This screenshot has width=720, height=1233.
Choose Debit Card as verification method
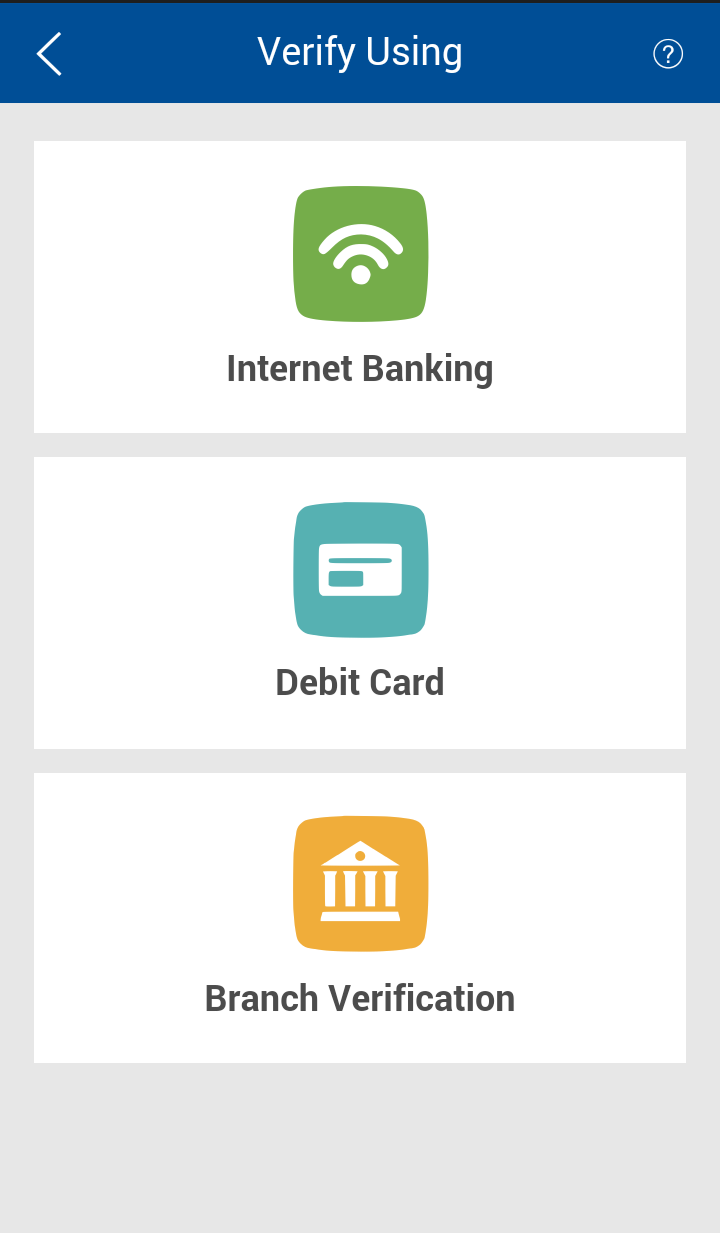point(360,601)
